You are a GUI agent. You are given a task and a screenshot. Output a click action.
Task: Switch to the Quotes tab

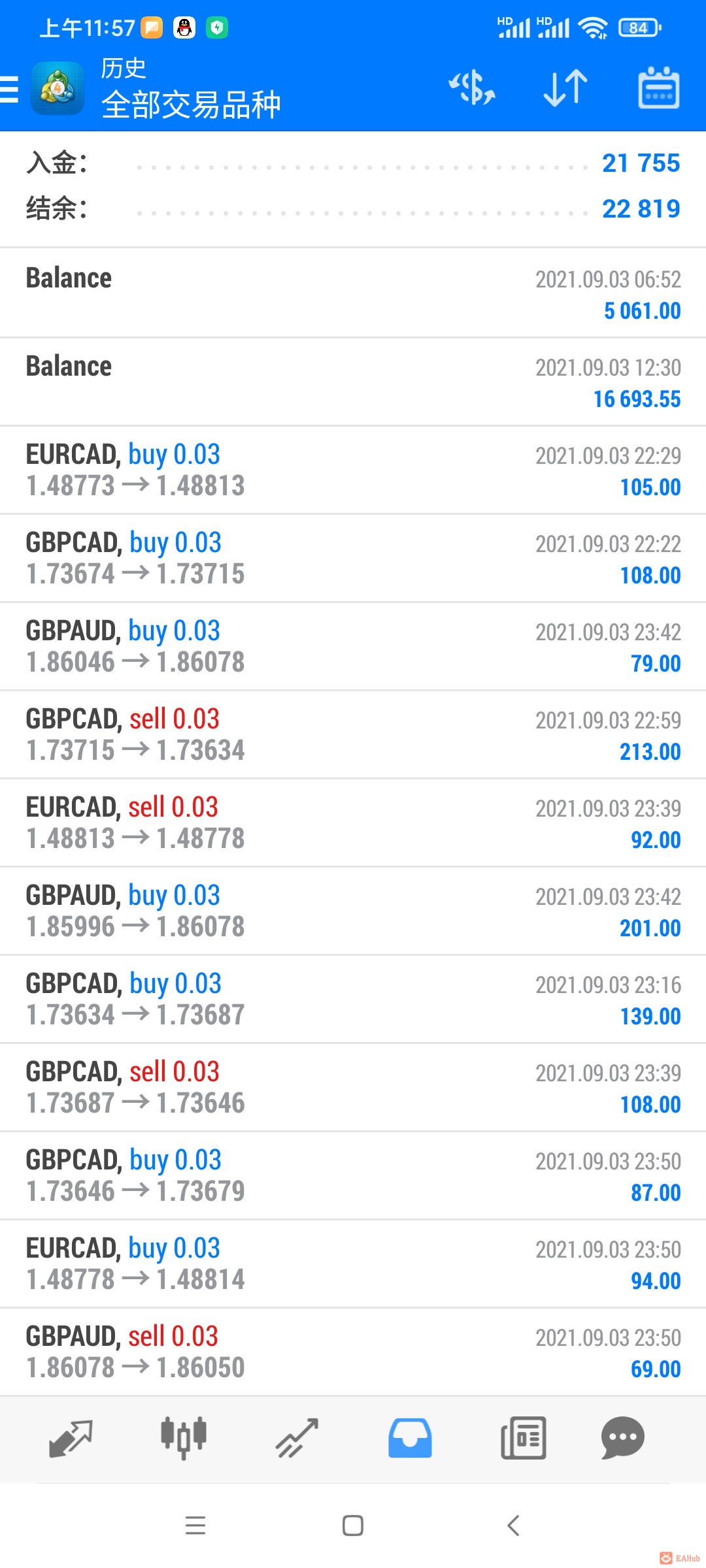click(x=71, y=1438)
